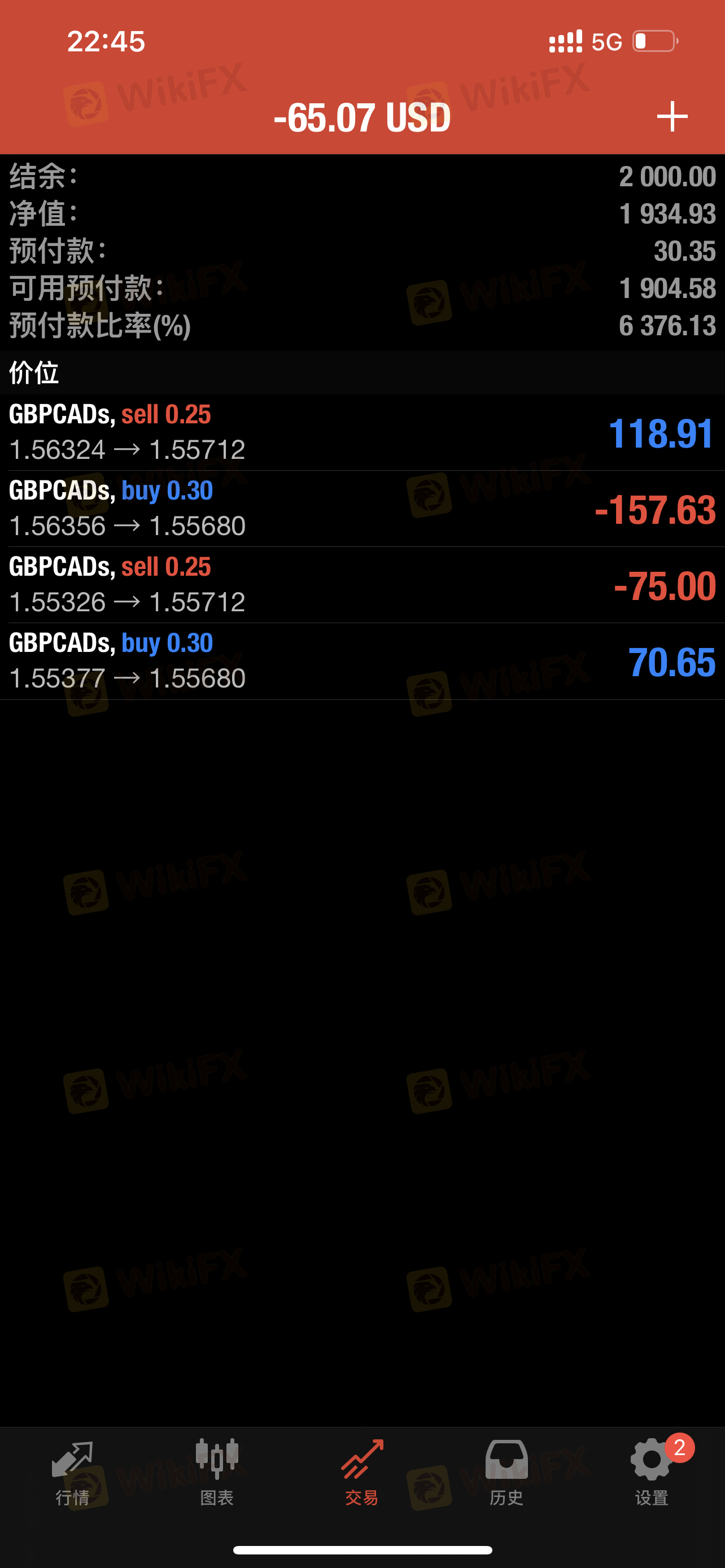Select the 交易 trade tab
This screenshot has height=1568, width=725.
pos(362,1472)
